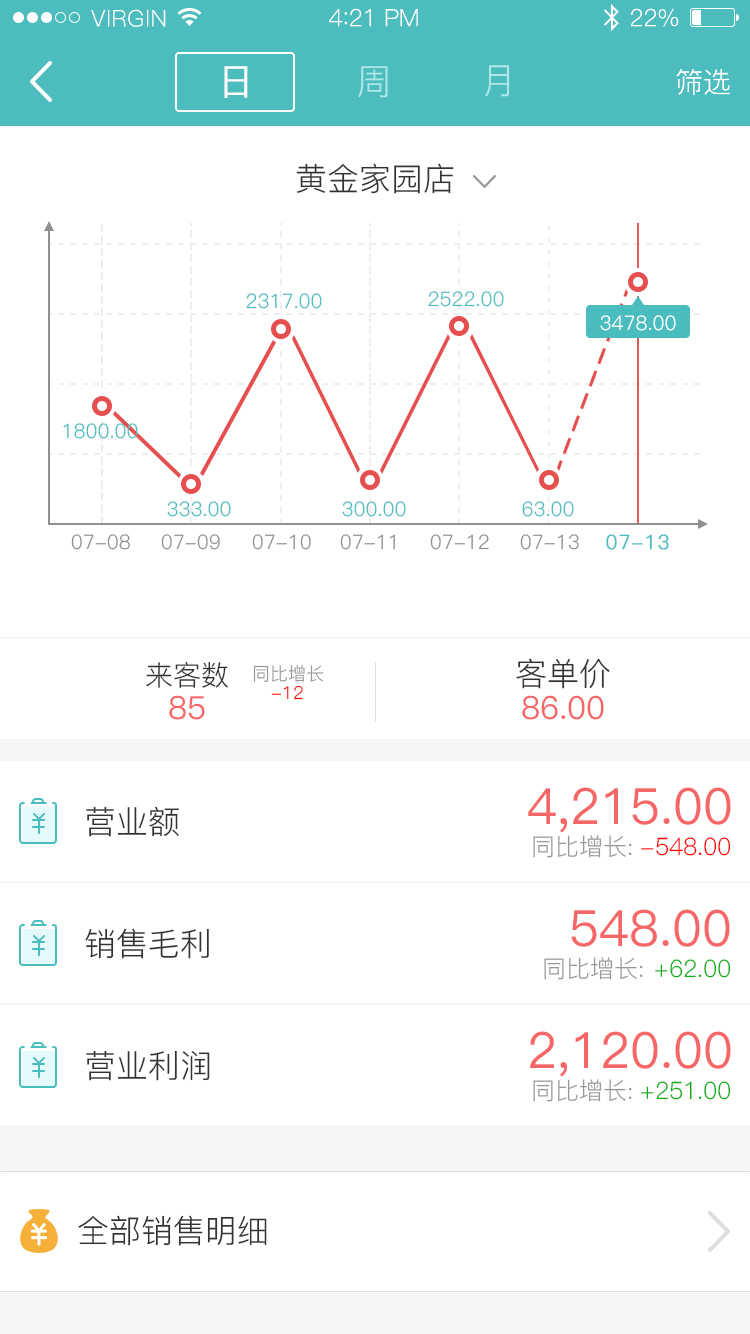Tap the 1800.00 data point
Screen dimensions: 750x1334
[x=102, y=406]
